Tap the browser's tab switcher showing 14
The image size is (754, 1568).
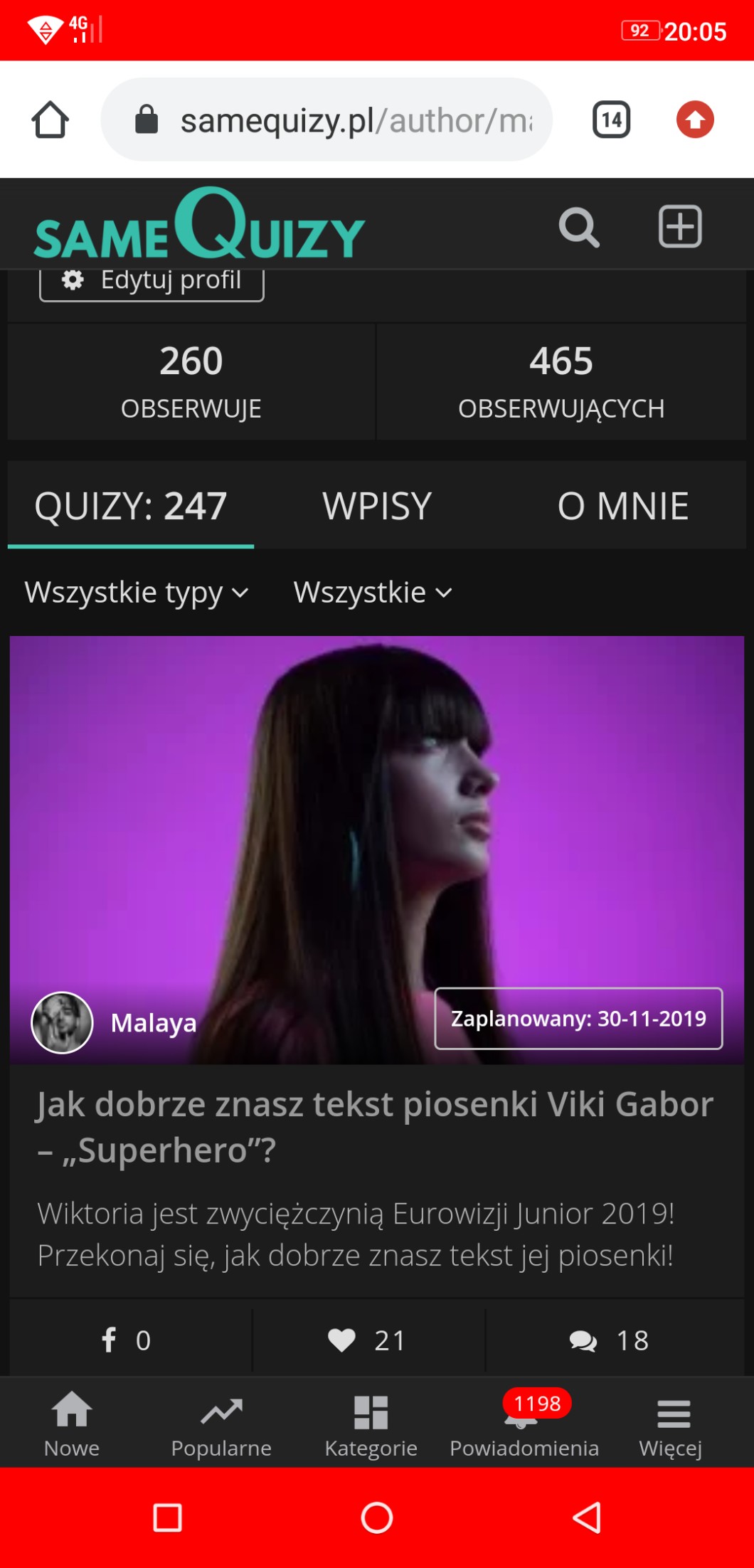click(x=611, y=120)
